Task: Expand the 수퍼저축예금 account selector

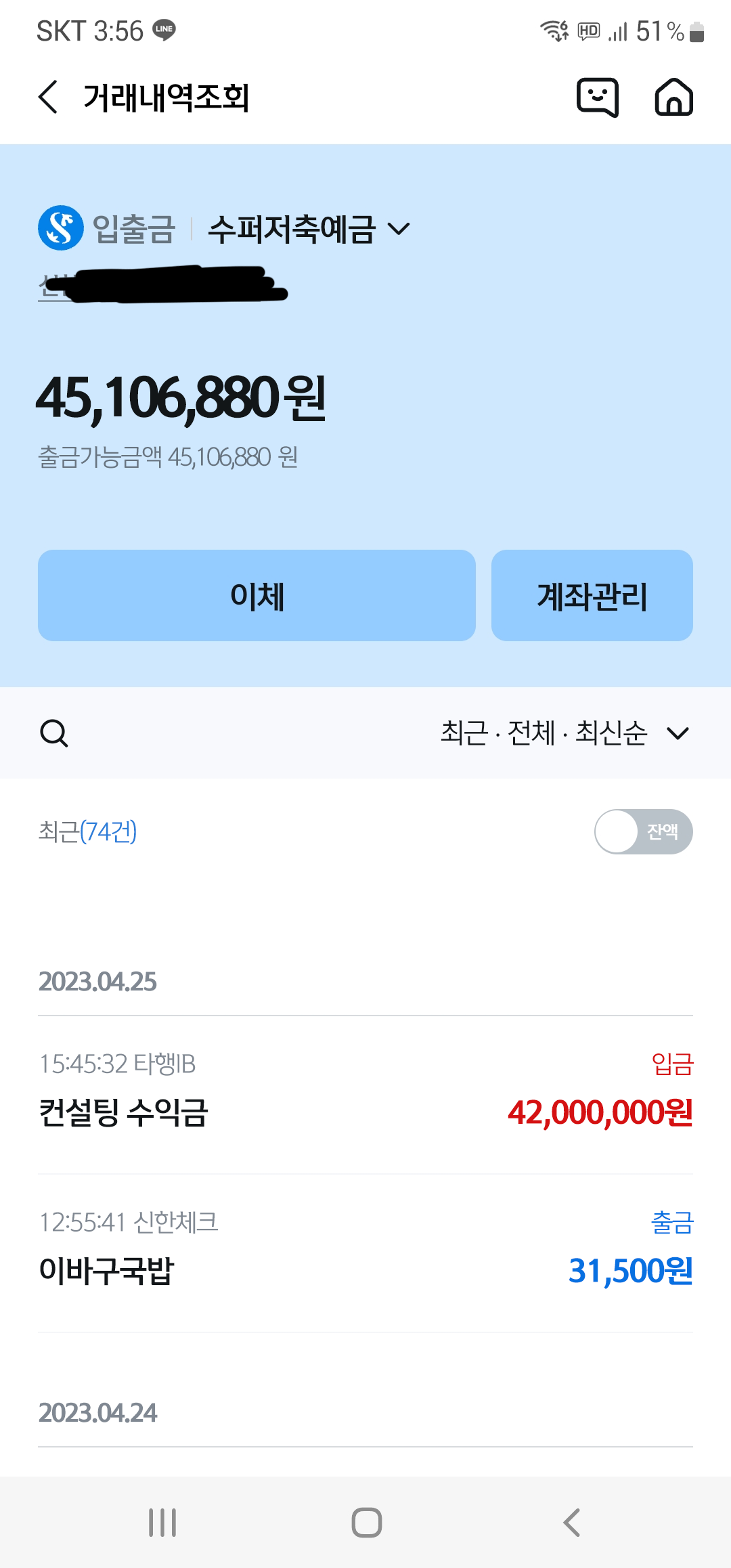Action: (x=309, y=229)
